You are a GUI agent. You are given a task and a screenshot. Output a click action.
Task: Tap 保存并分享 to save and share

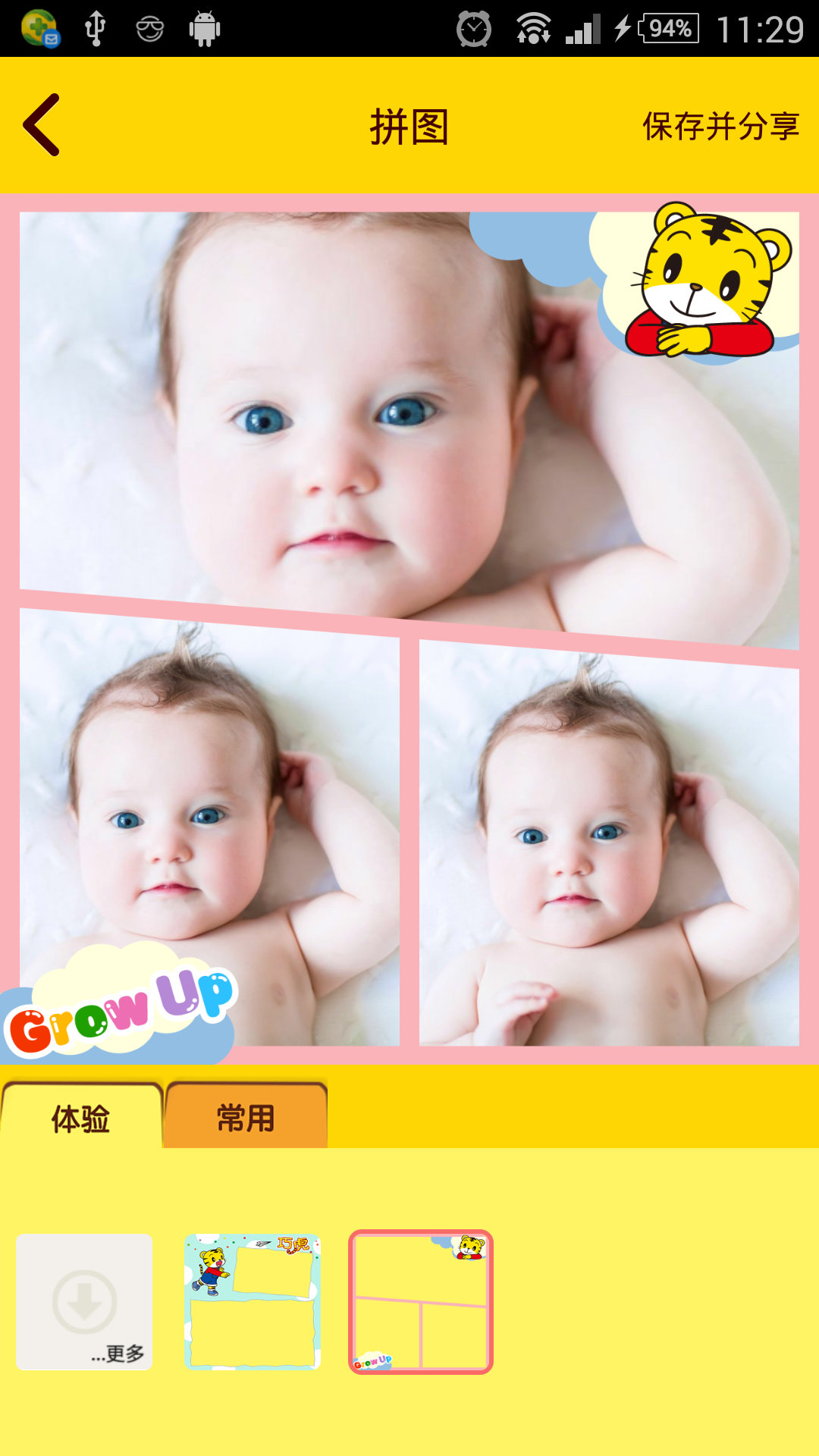[720, 126]
